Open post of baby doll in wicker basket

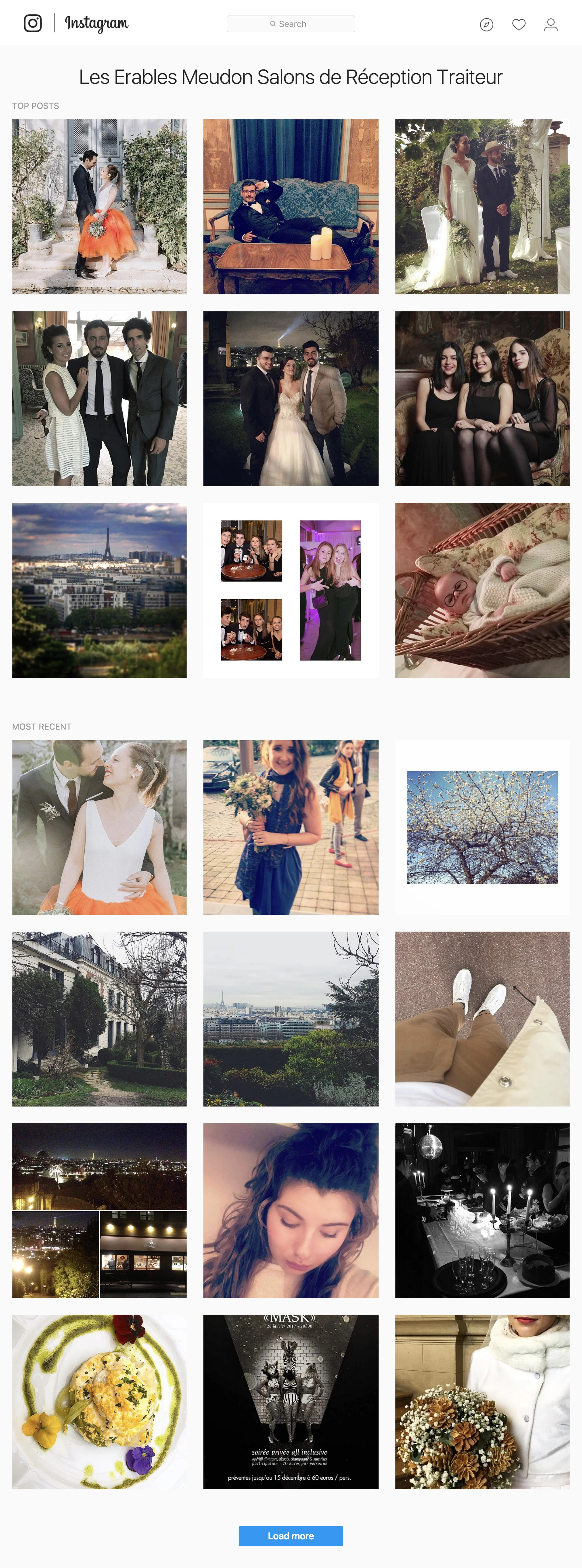482,590
